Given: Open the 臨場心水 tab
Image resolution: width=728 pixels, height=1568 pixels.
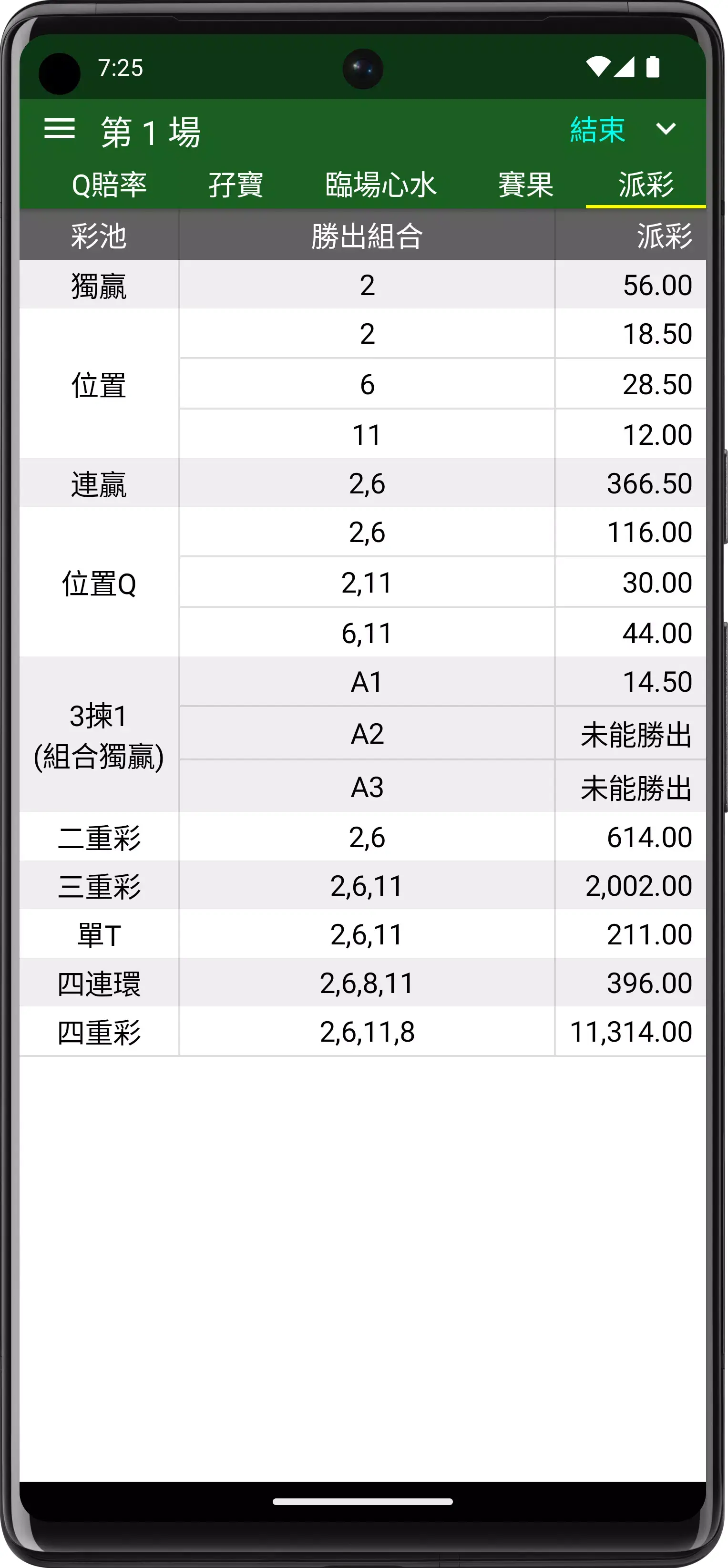Looking at the screenshot, I should (380, 184).
